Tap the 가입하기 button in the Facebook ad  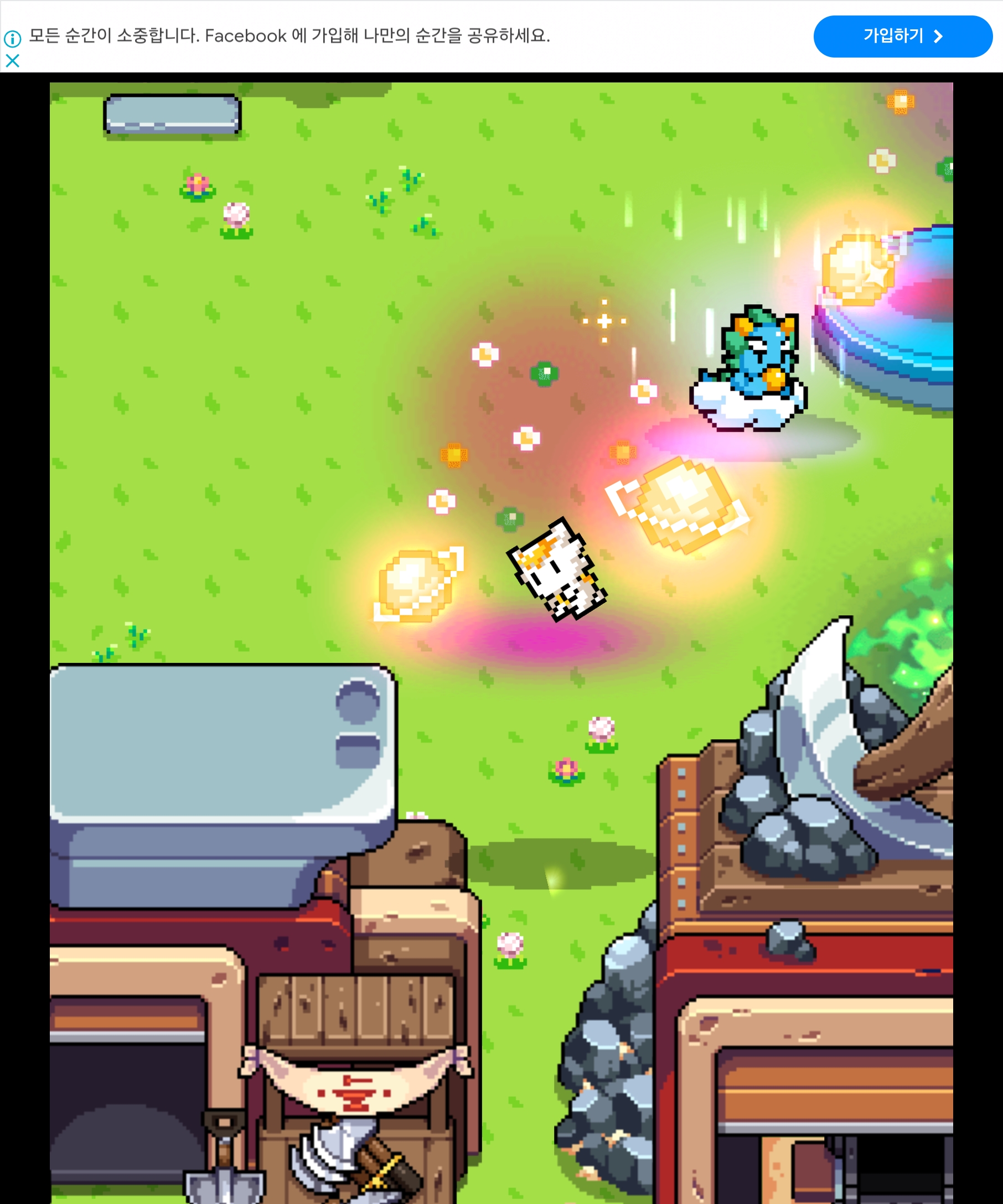click(x=902, y=36)
